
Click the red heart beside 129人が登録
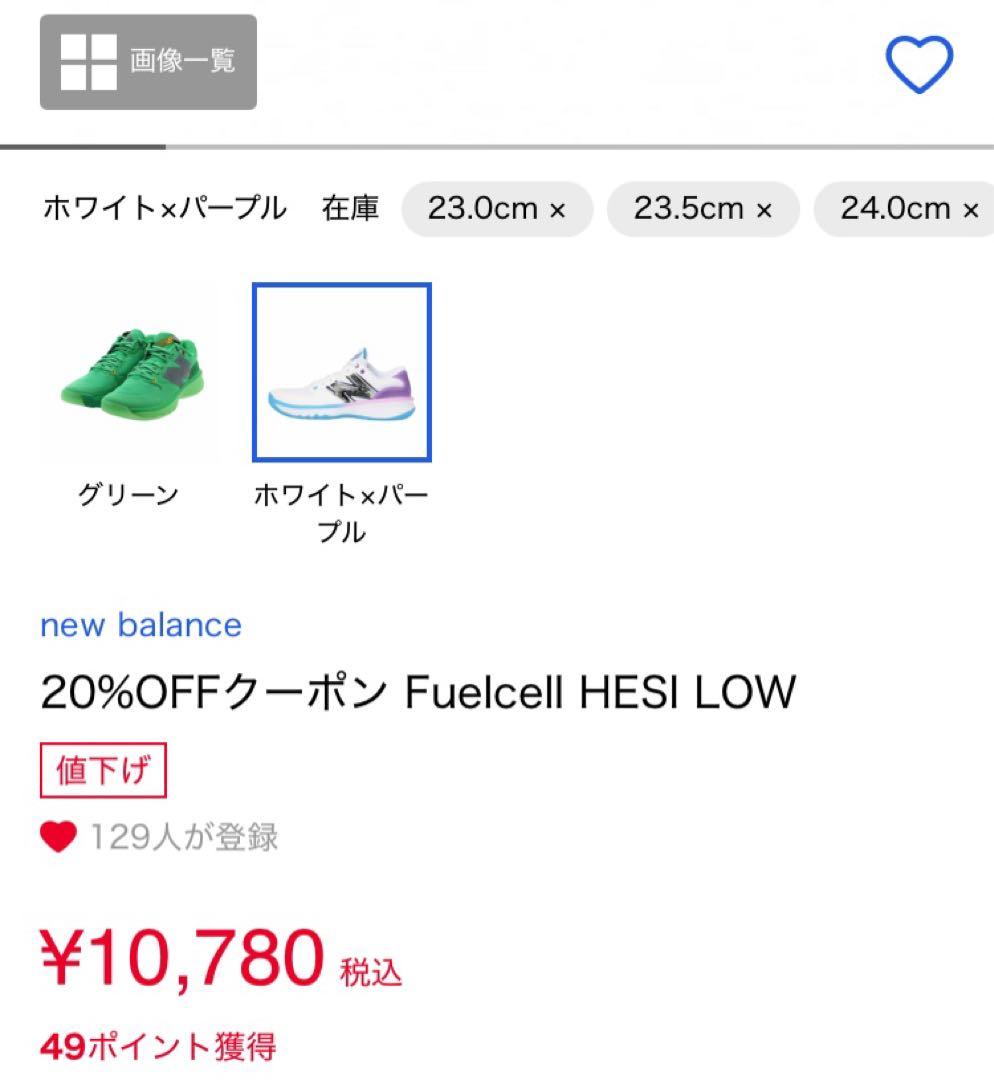click(57, 838)
